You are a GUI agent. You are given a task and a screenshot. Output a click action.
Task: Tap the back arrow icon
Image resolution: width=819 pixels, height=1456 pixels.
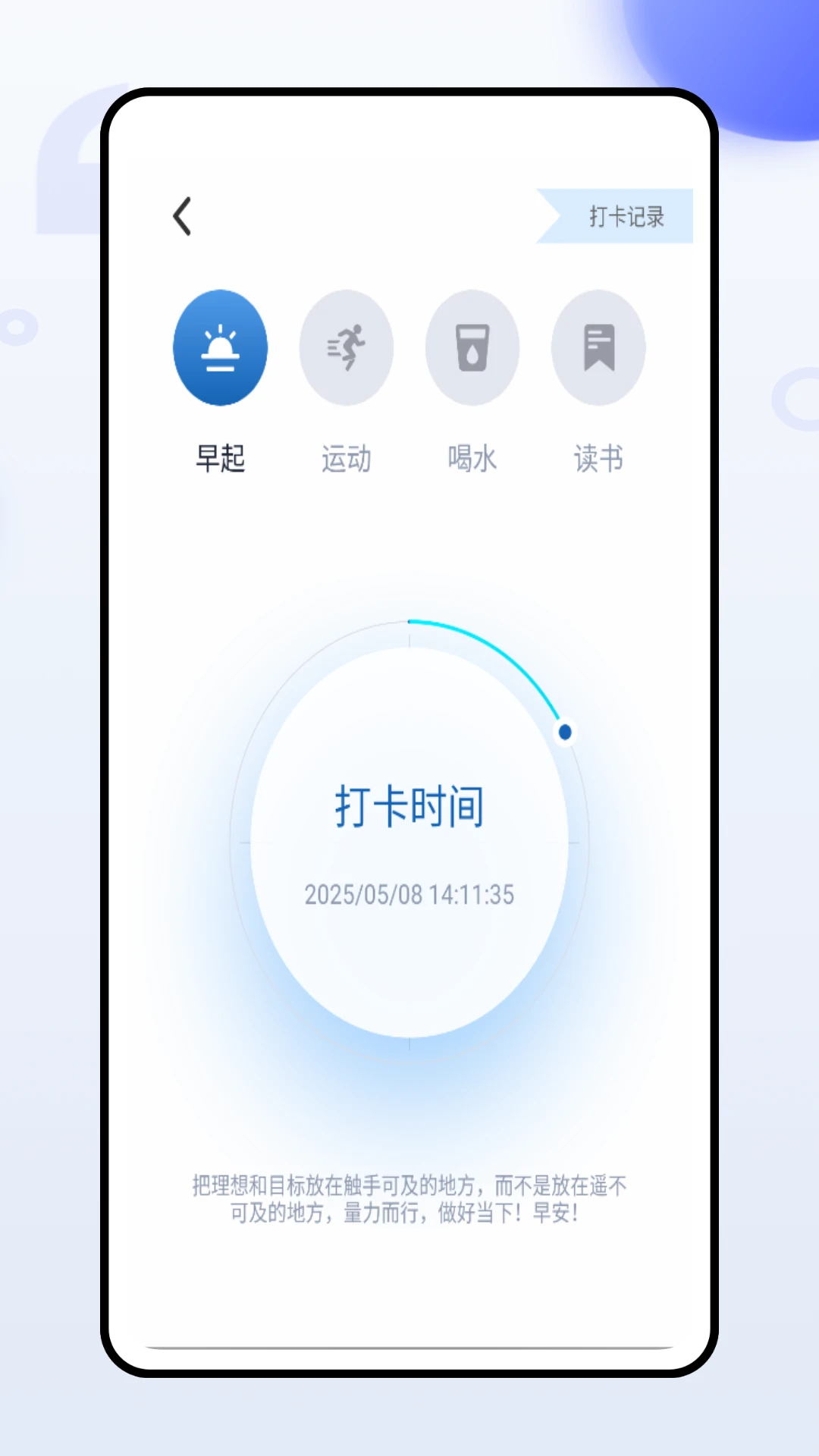181,215
